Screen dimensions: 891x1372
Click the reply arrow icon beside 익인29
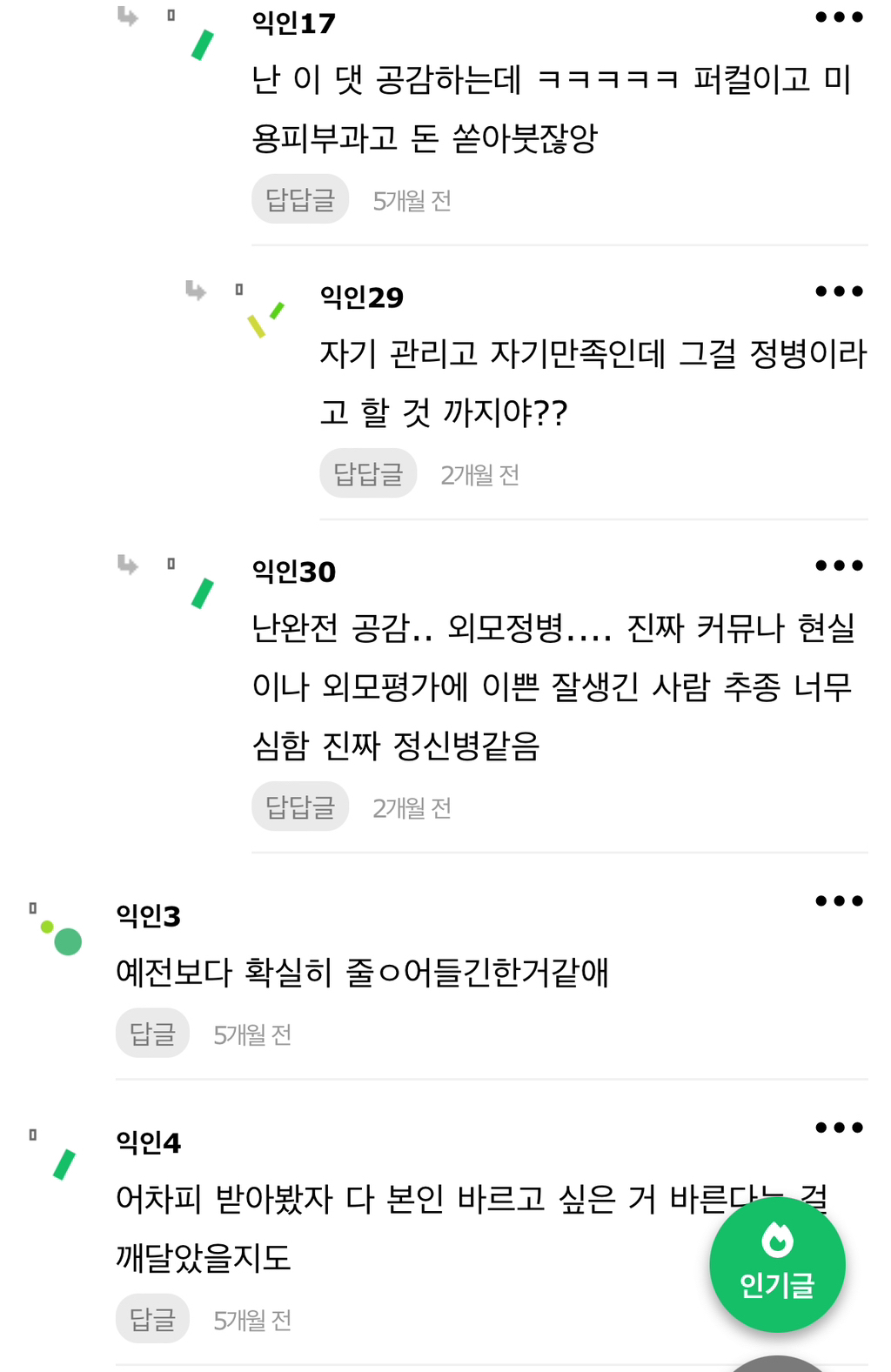click(195, 291)
